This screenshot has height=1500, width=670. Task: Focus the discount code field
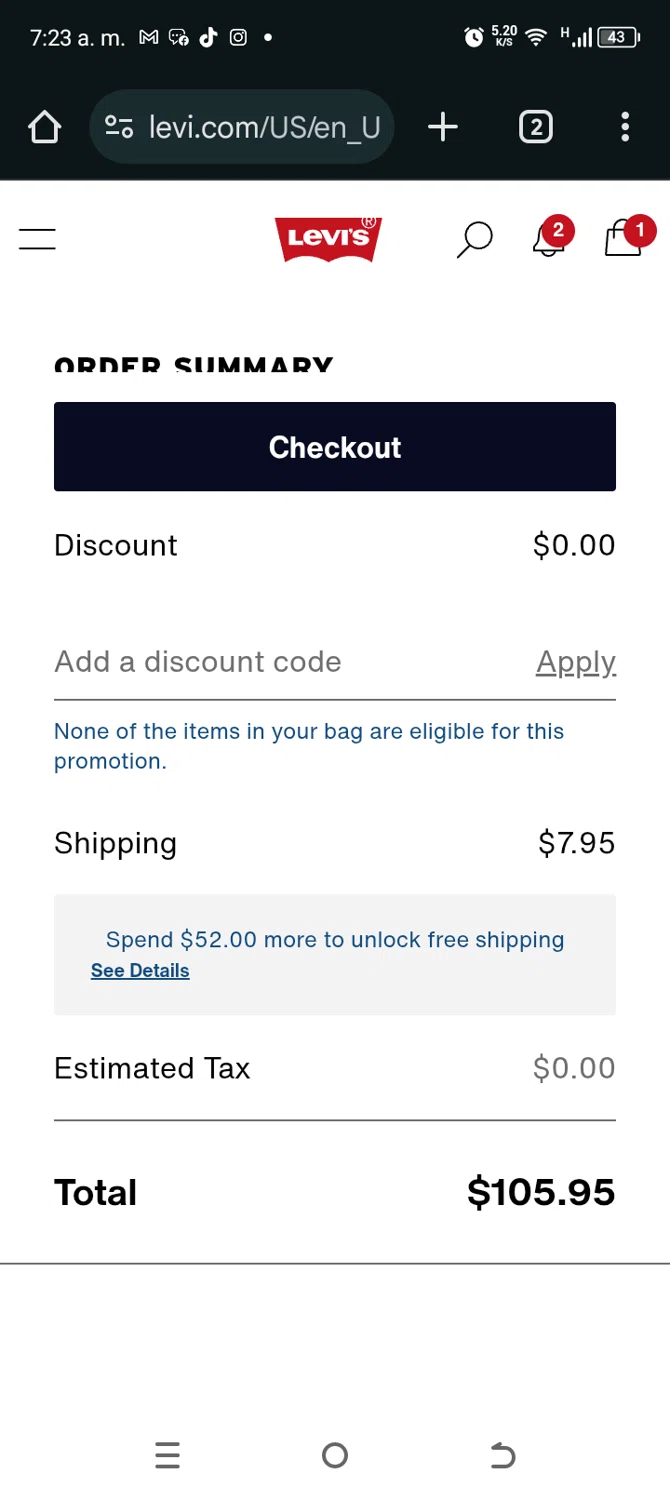tap(280, 662)
